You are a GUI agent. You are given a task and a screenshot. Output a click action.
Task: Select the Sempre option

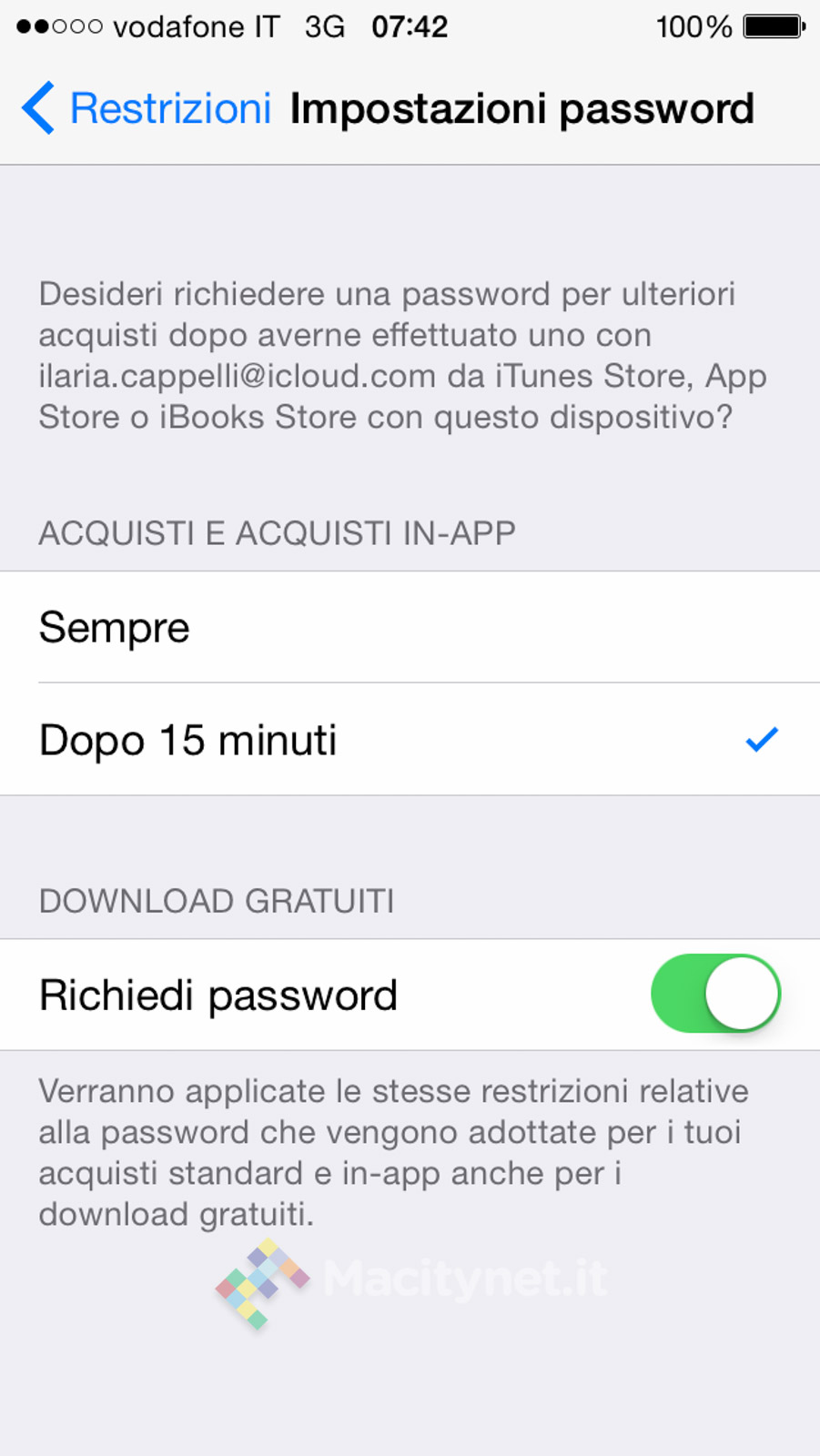coord(410,627)
